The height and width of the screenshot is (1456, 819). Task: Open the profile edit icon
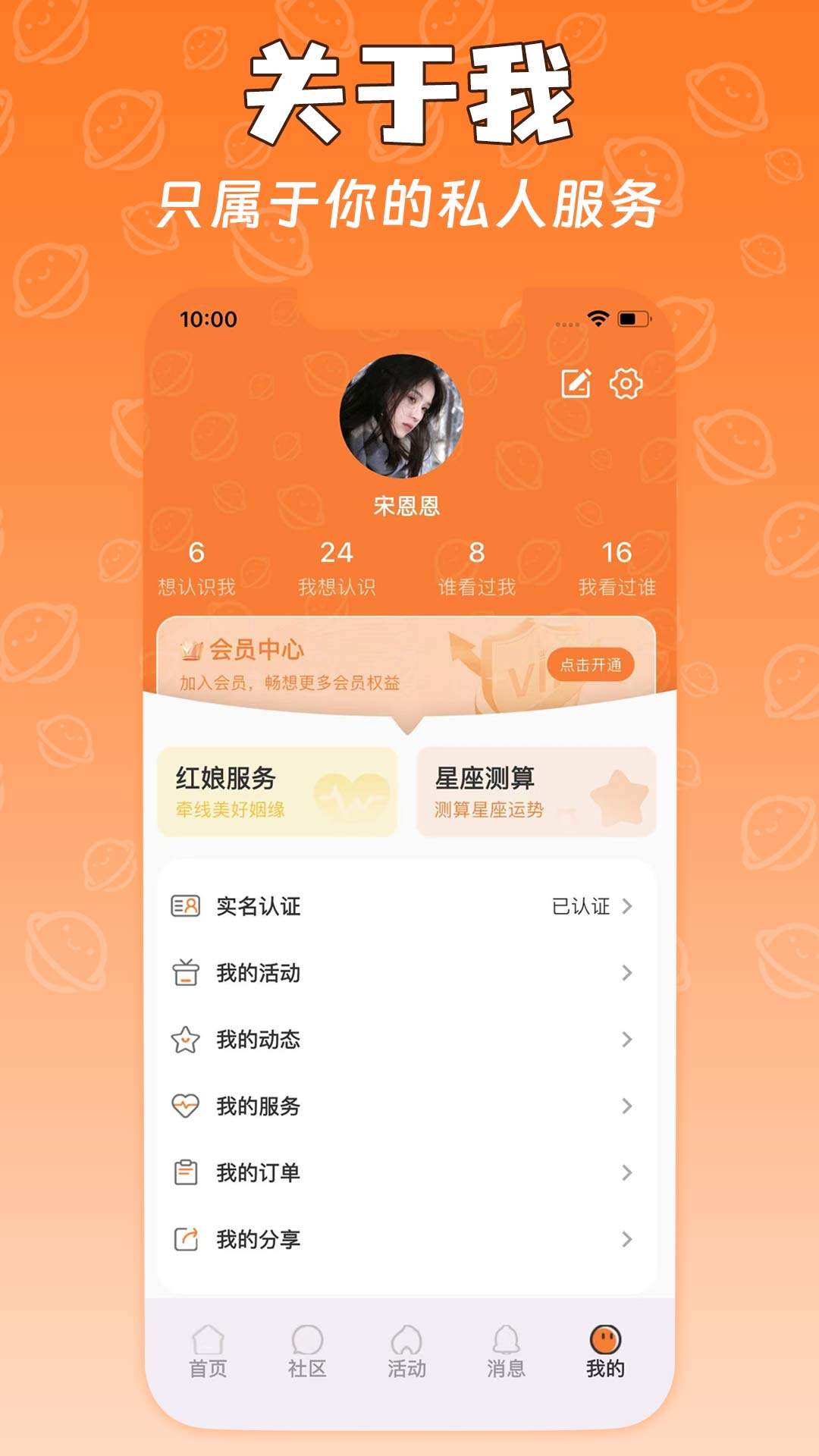pyautogui.click(x=575, y=385)
